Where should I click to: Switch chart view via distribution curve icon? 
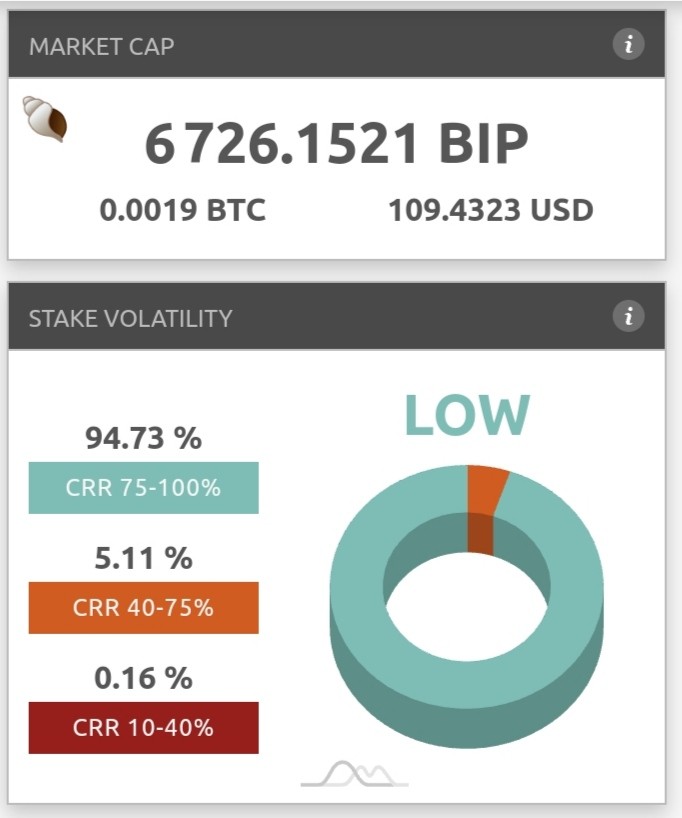355,774
